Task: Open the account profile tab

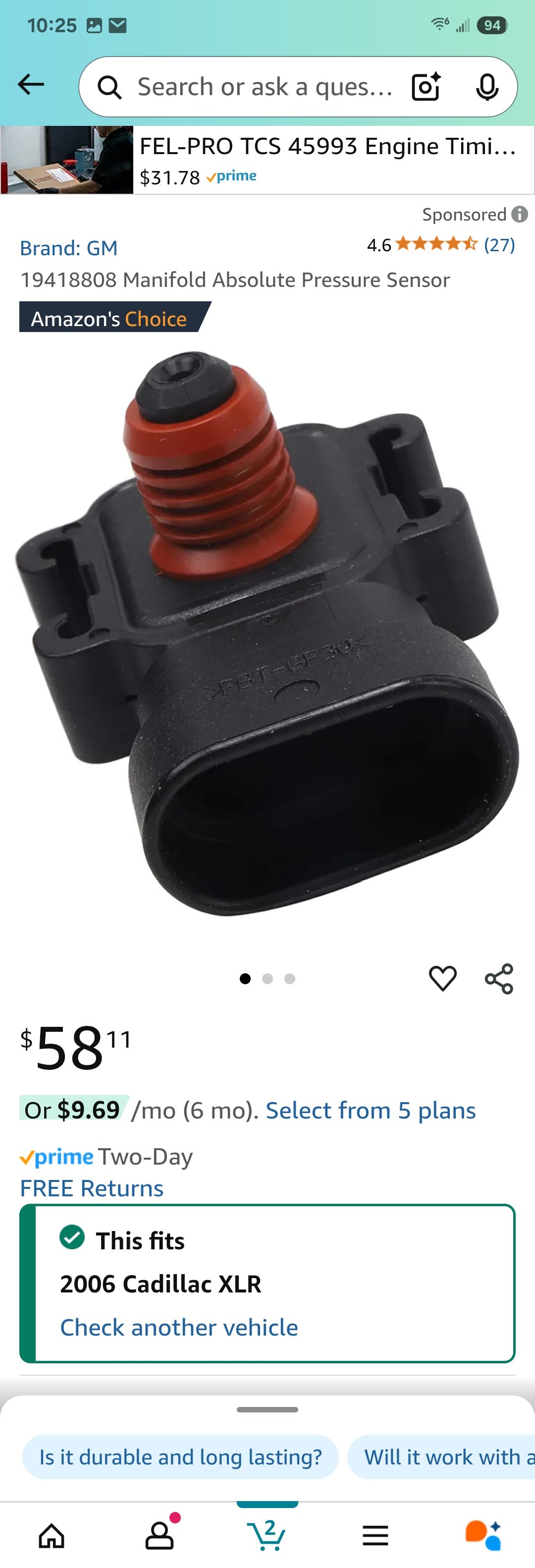Action: 160,1534
